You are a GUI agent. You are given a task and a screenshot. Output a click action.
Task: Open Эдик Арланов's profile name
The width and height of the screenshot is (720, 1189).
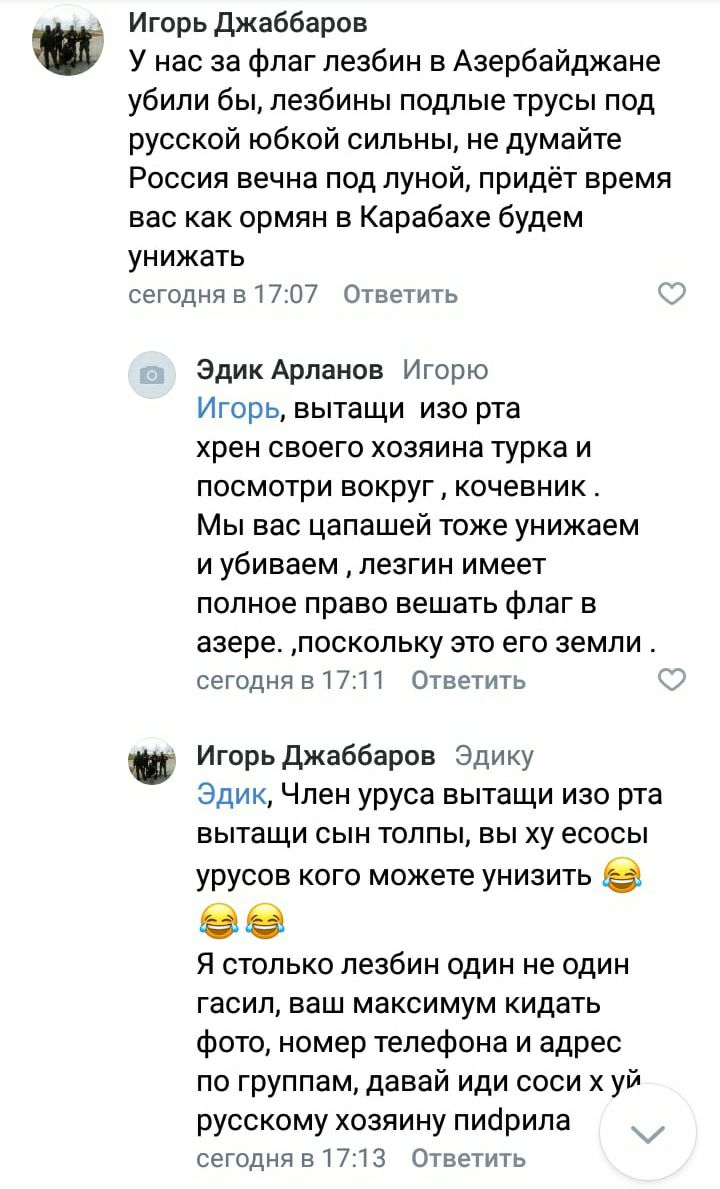(x=289, y=370)
